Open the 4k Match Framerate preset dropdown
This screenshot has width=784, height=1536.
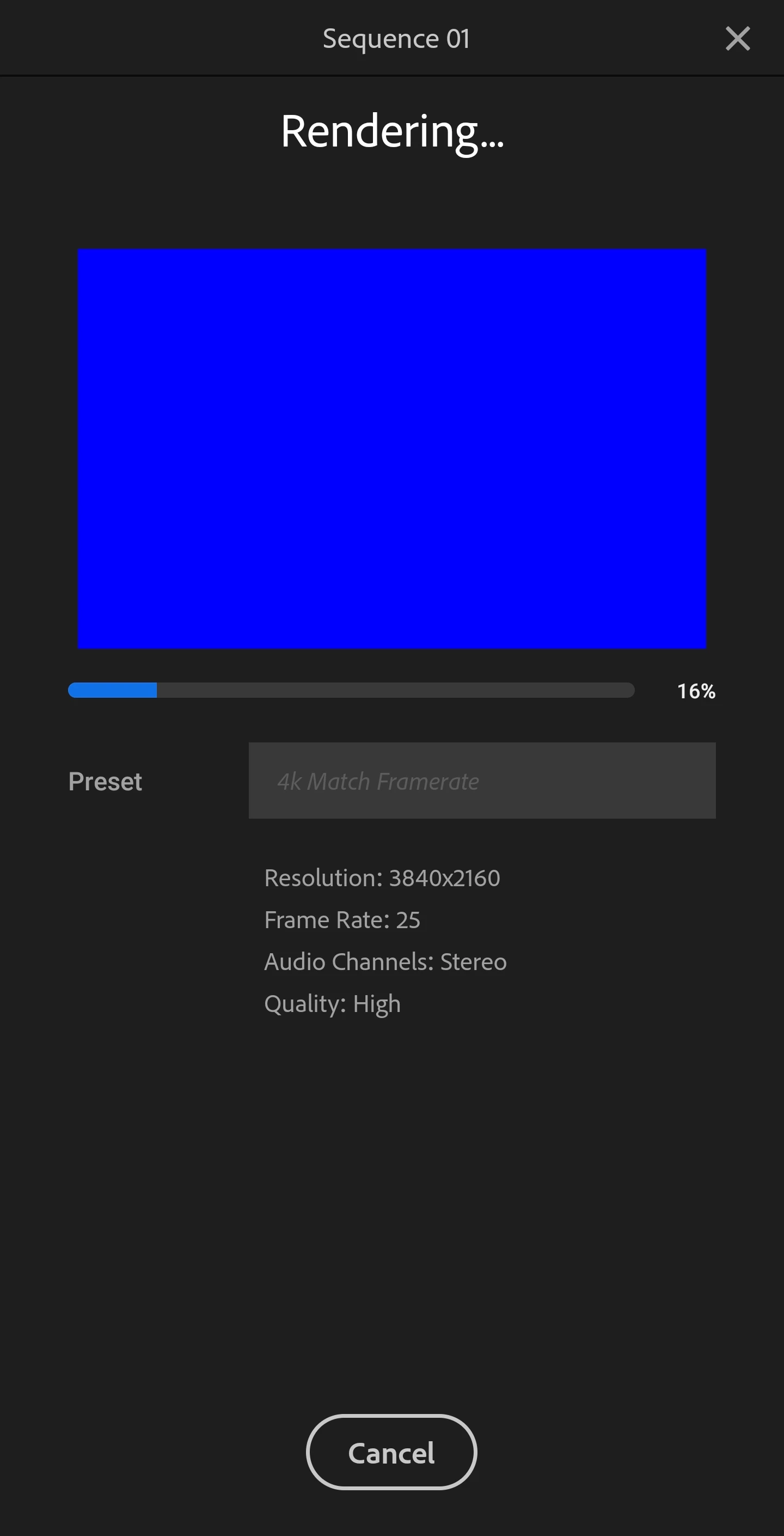pyautogui.click(x=482, y=781)
